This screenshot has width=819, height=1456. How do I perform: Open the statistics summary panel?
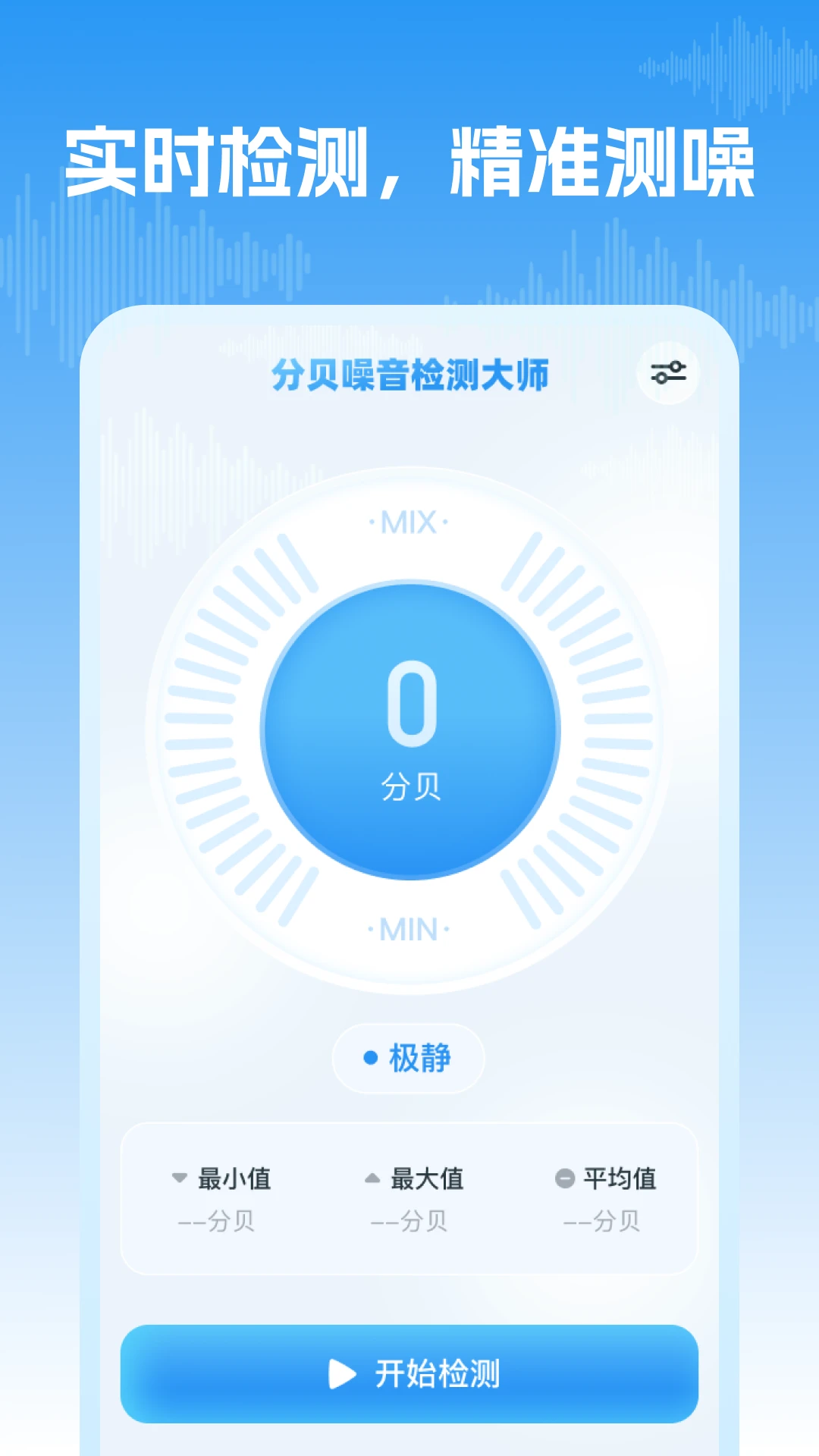[x=409, y=1202]
